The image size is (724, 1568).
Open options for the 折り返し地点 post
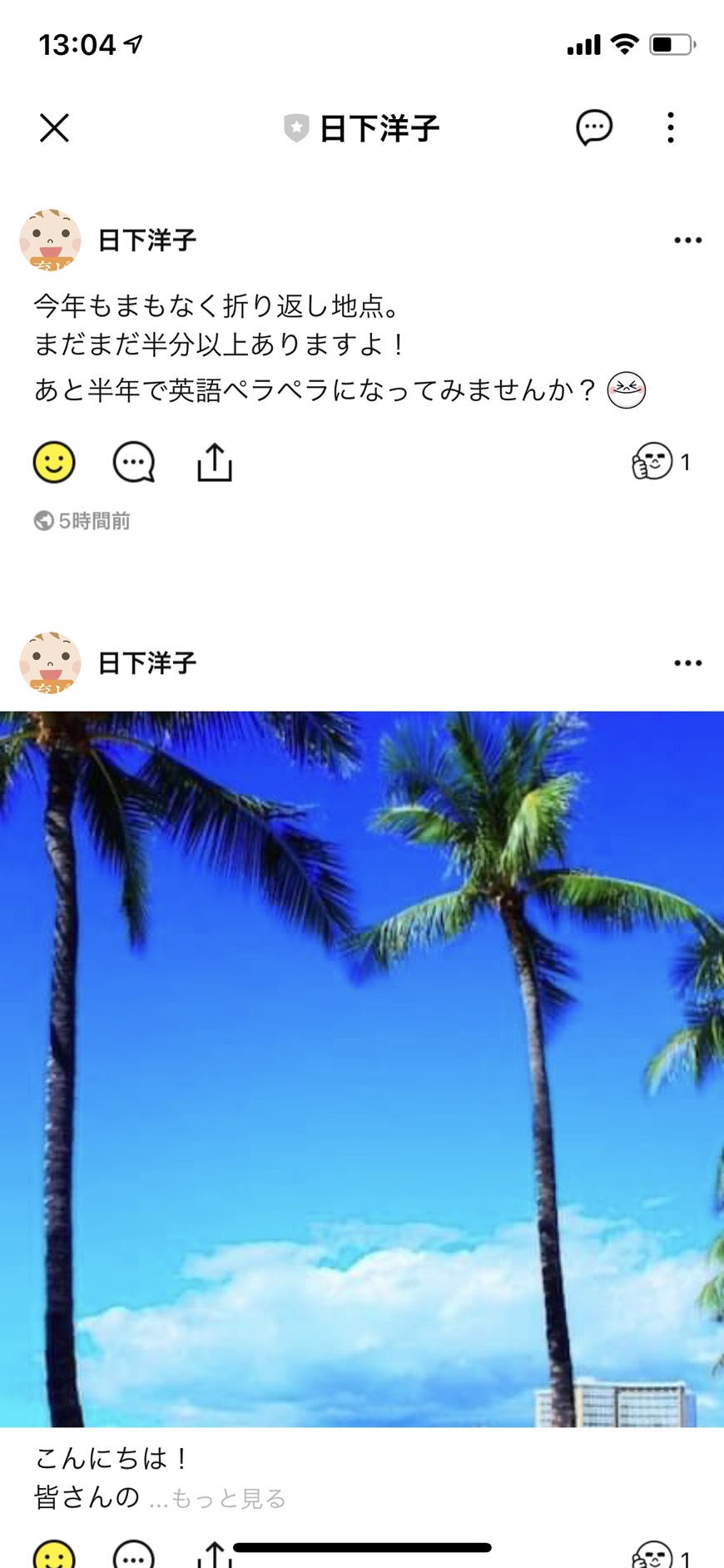pos(687,241)
